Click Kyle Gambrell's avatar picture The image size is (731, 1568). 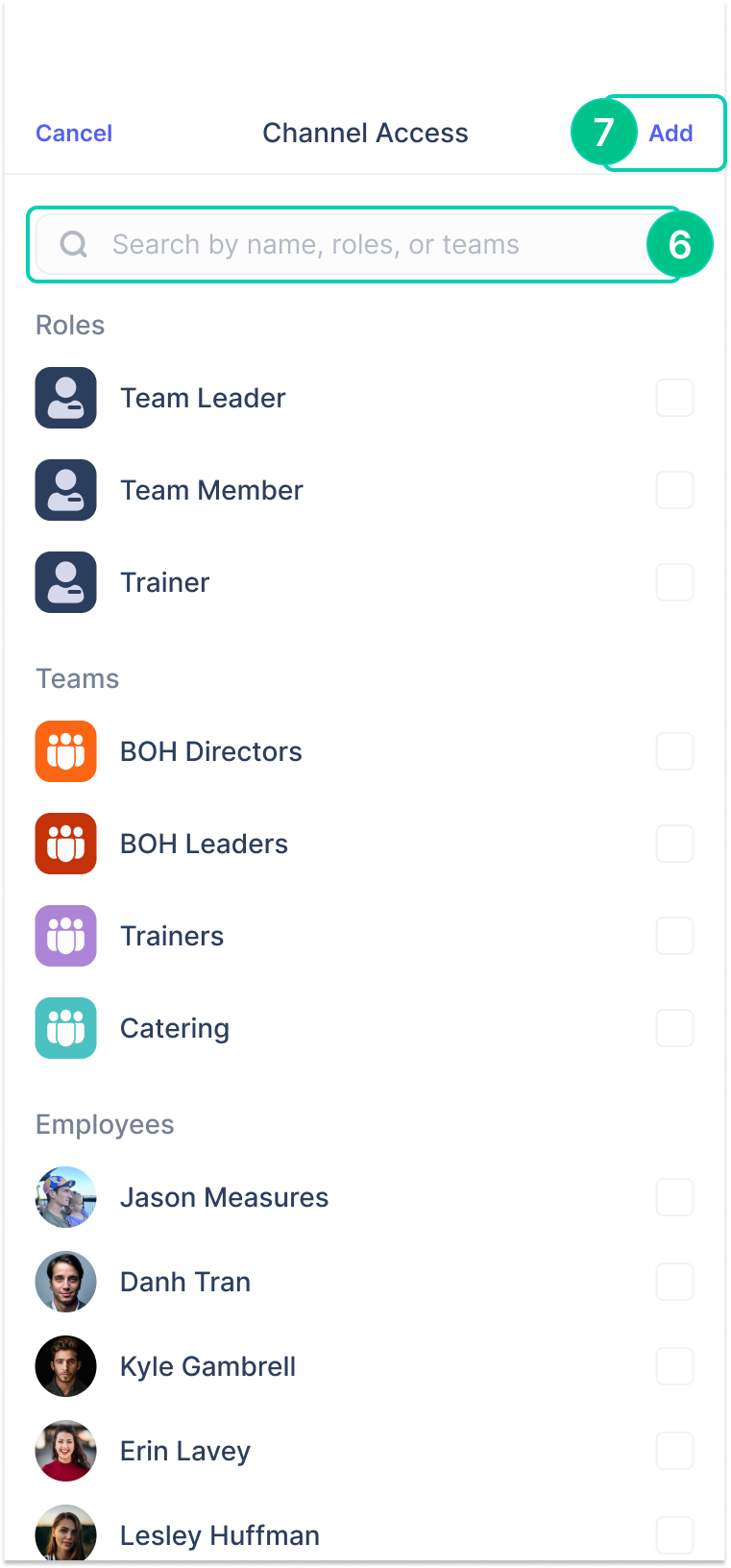65,1366
